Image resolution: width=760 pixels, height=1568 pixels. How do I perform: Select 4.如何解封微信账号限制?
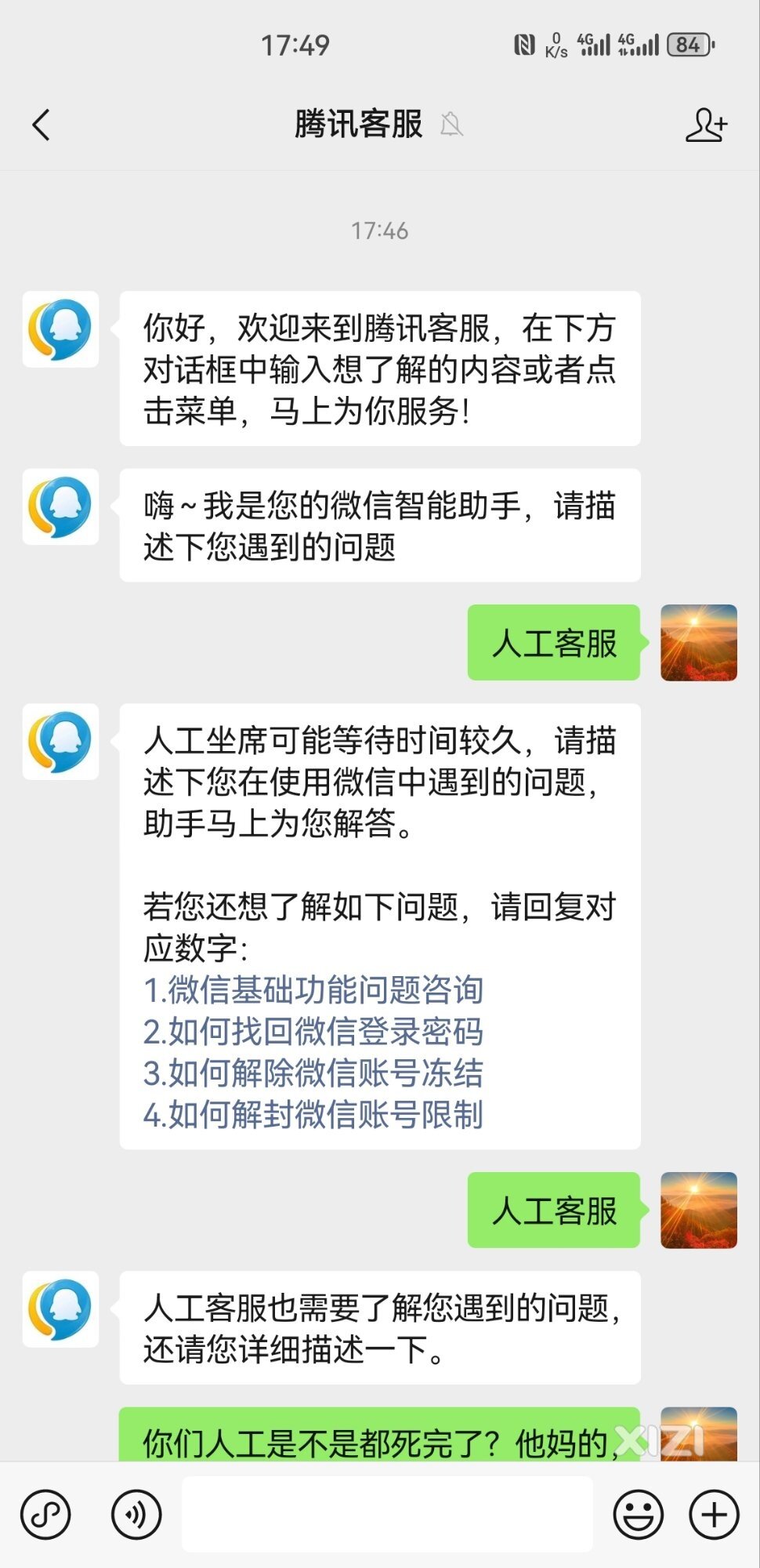(313, 1115)
